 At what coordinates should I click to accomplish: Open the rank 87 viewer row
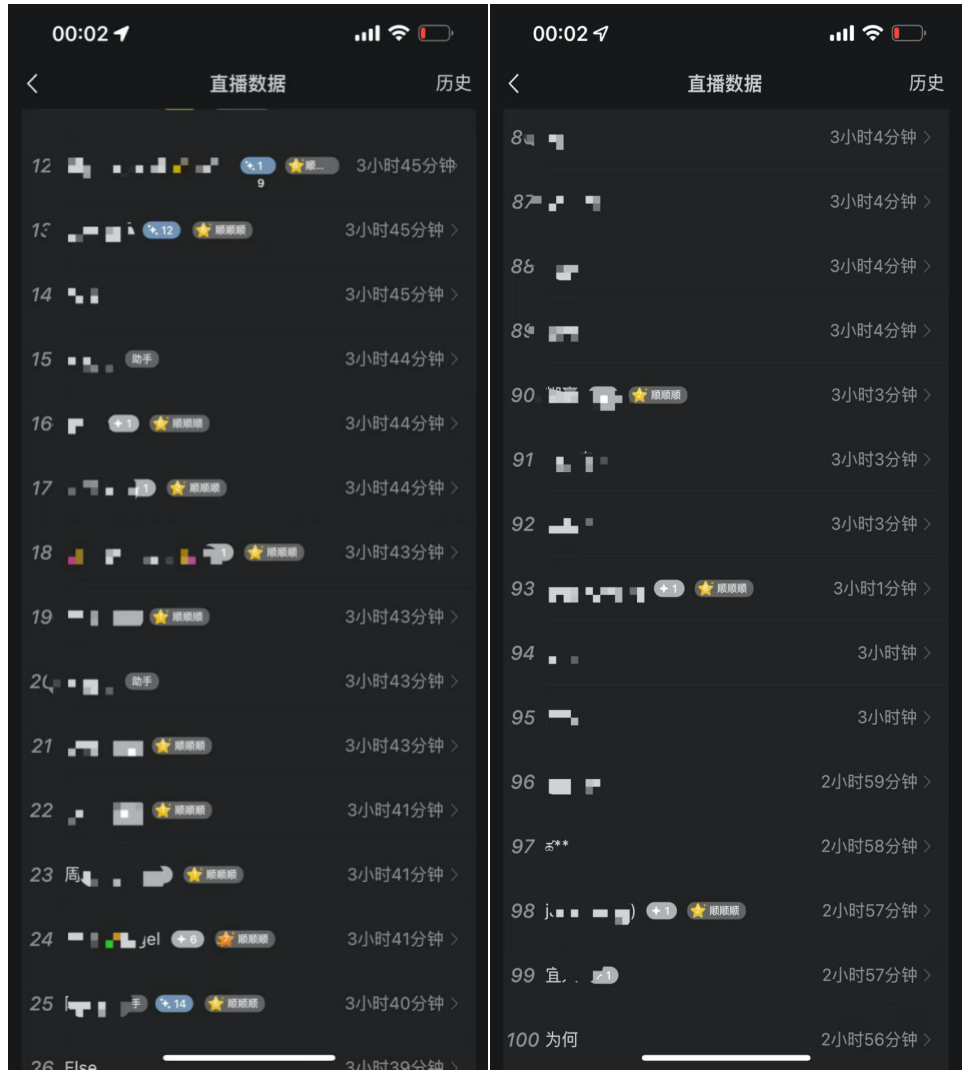point(724,202)
